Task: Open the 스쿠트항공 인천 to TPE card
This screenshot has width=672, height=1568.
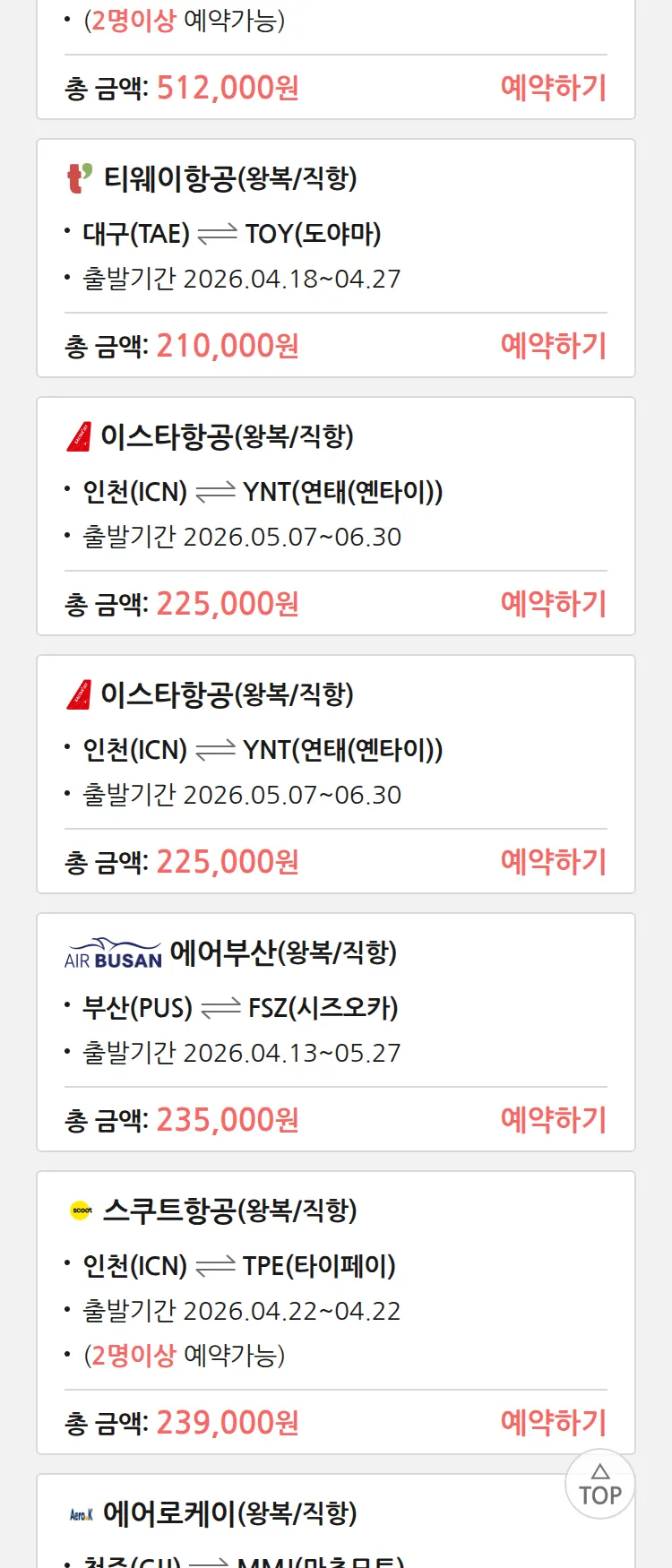Action: click(335, 1266)
